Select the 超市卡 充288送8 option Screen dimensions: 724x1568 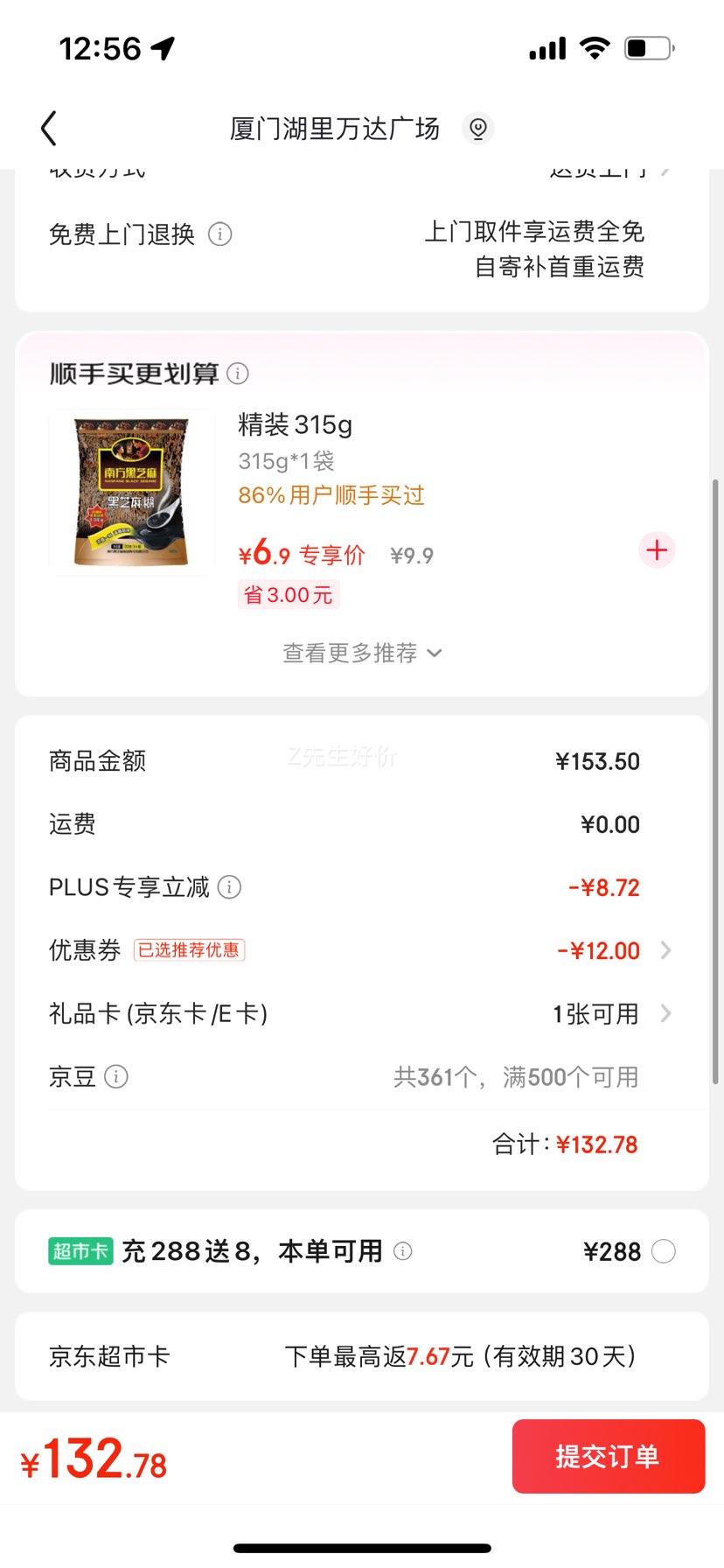tap(664, 1251)
